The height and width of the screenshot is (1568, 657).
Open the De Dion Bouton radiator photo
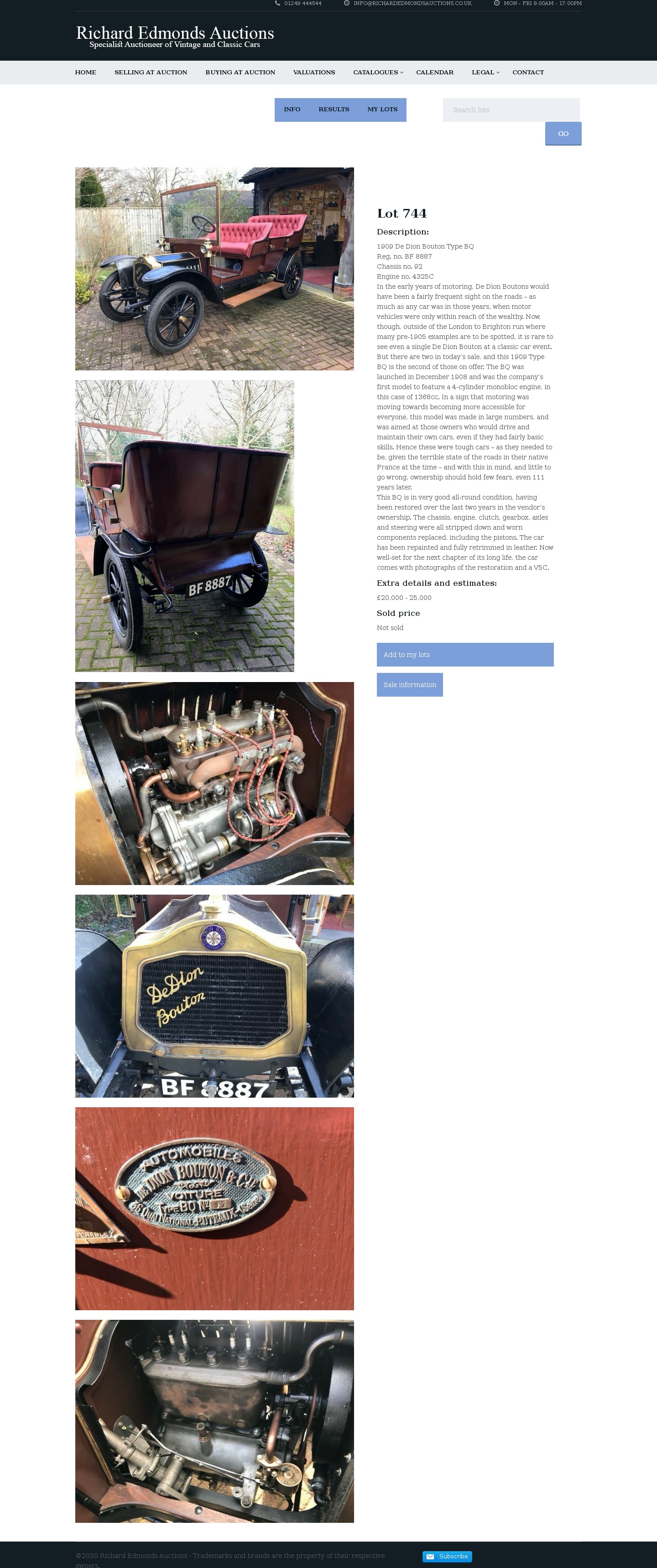click(x=214, y=996)
